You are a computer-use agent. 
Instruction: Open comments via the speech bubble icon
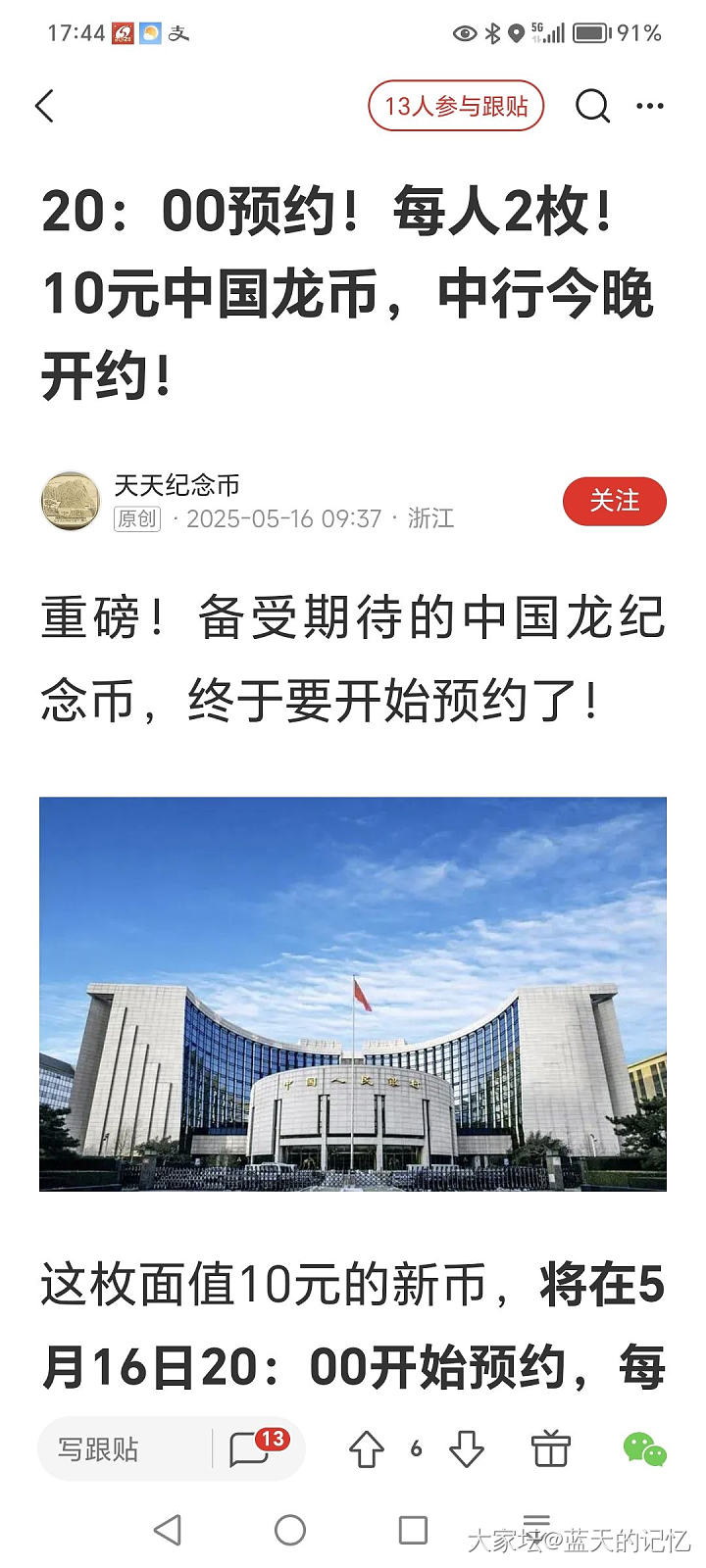pos(251,1448)
